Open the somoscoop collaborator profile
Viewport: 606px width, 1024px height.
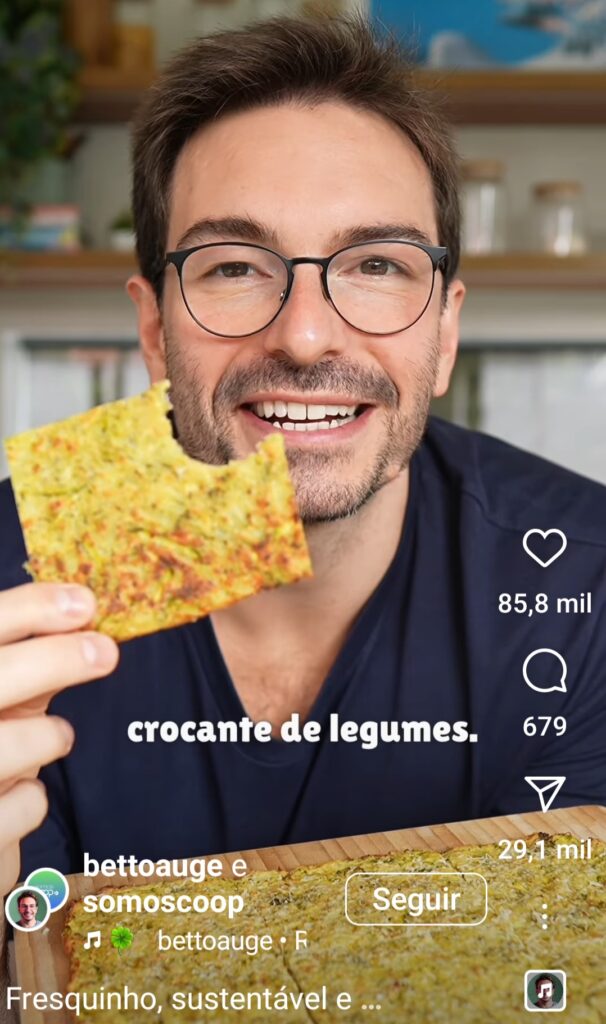(163, 903)
